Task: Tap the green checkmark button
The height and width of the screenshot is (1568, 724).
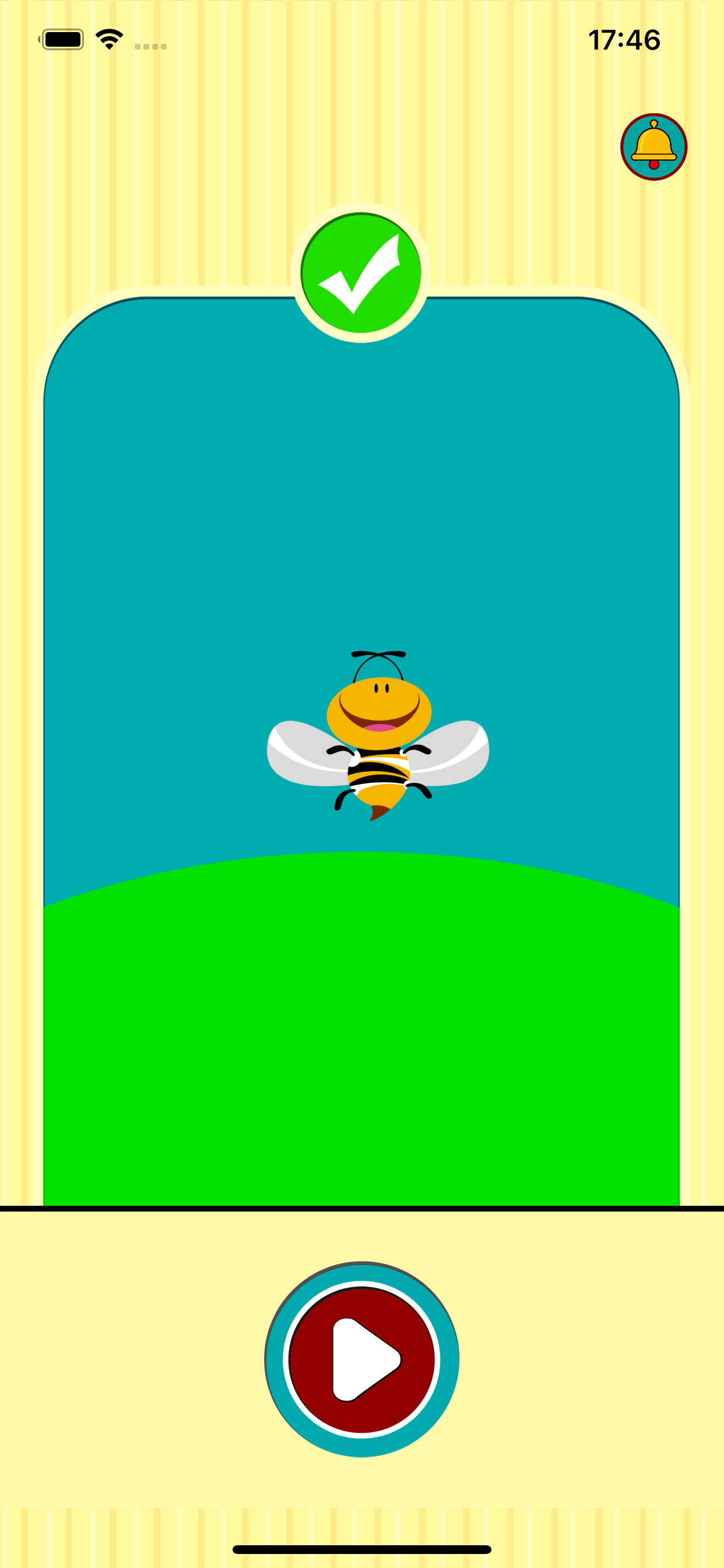Action: (x=361, y=272)
